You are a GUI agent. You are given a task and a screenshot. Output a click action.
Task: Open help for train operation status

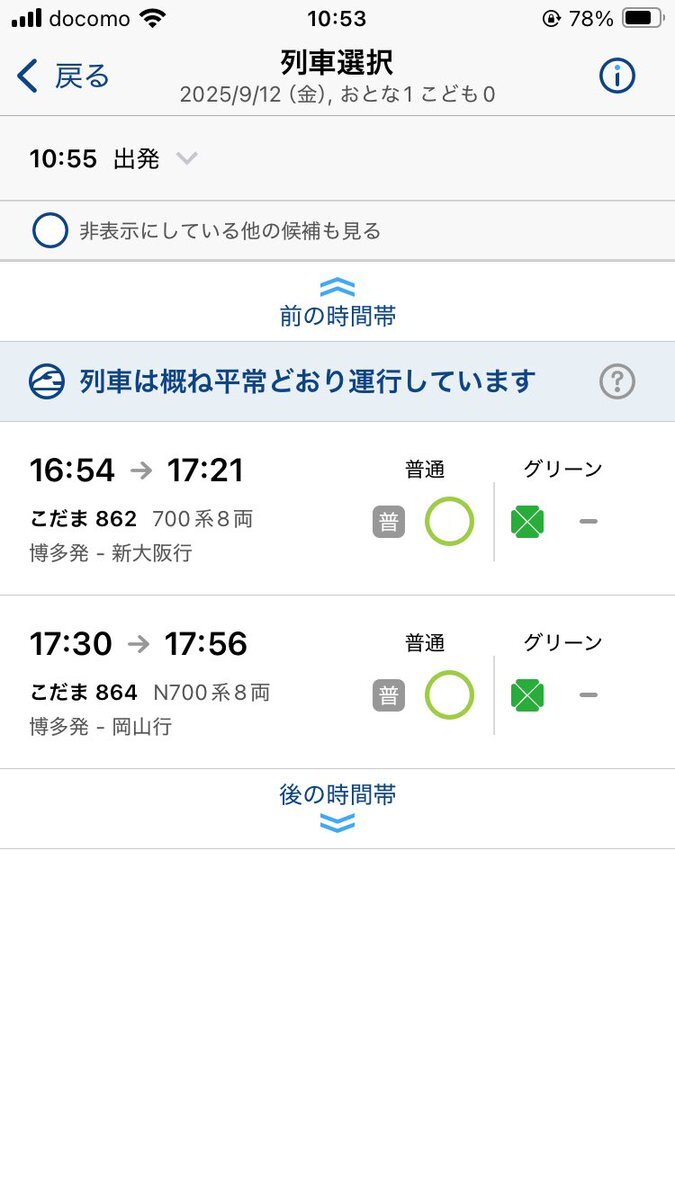[x=616, y=381]
